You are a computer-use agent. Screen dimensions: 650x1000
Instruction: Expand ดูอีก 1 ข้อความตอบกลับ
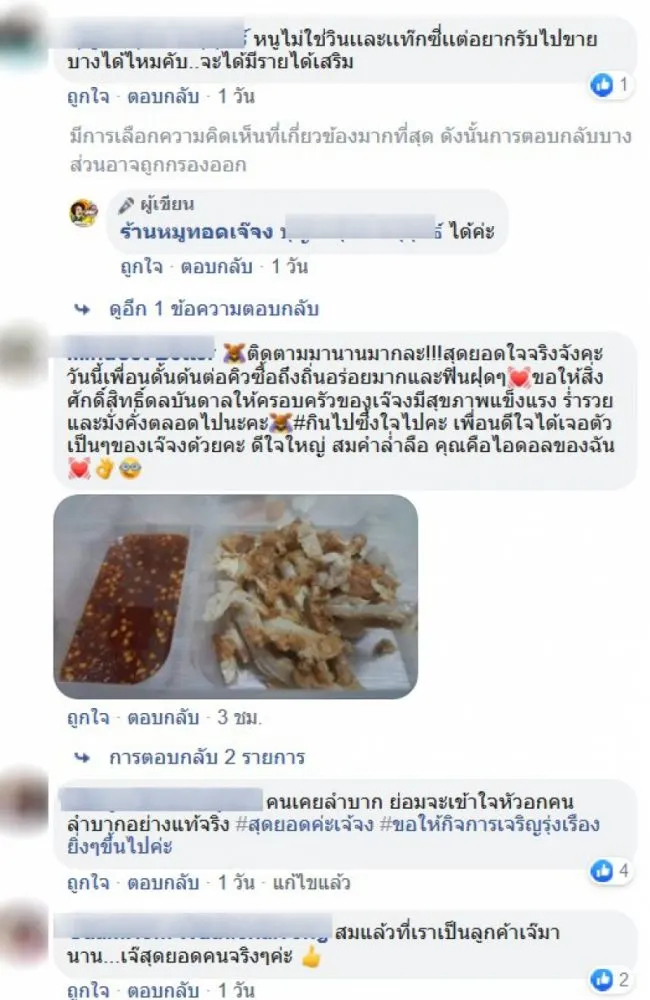(x=174, y=308)
